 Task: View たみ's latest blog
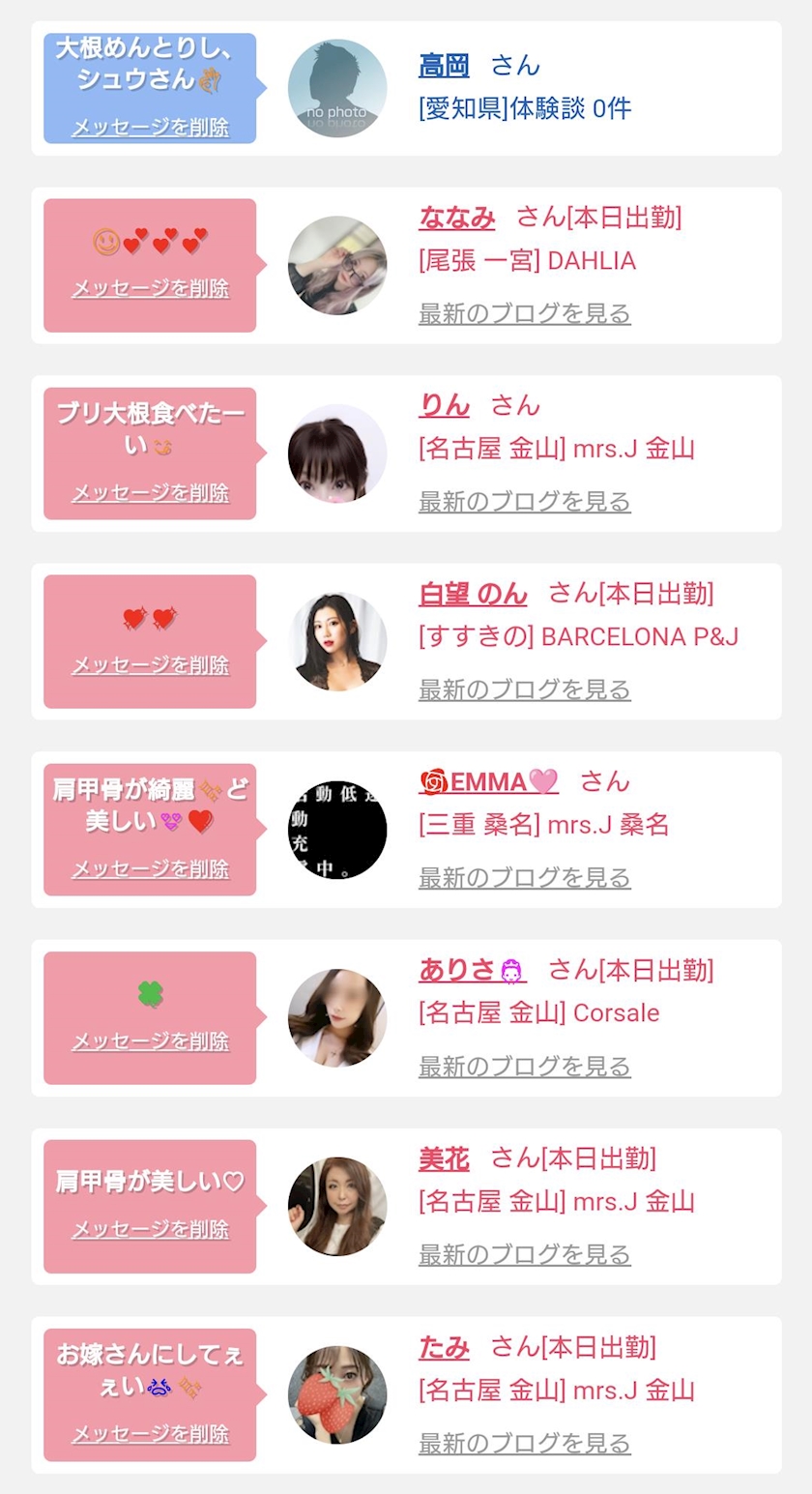click(524, 1443)
